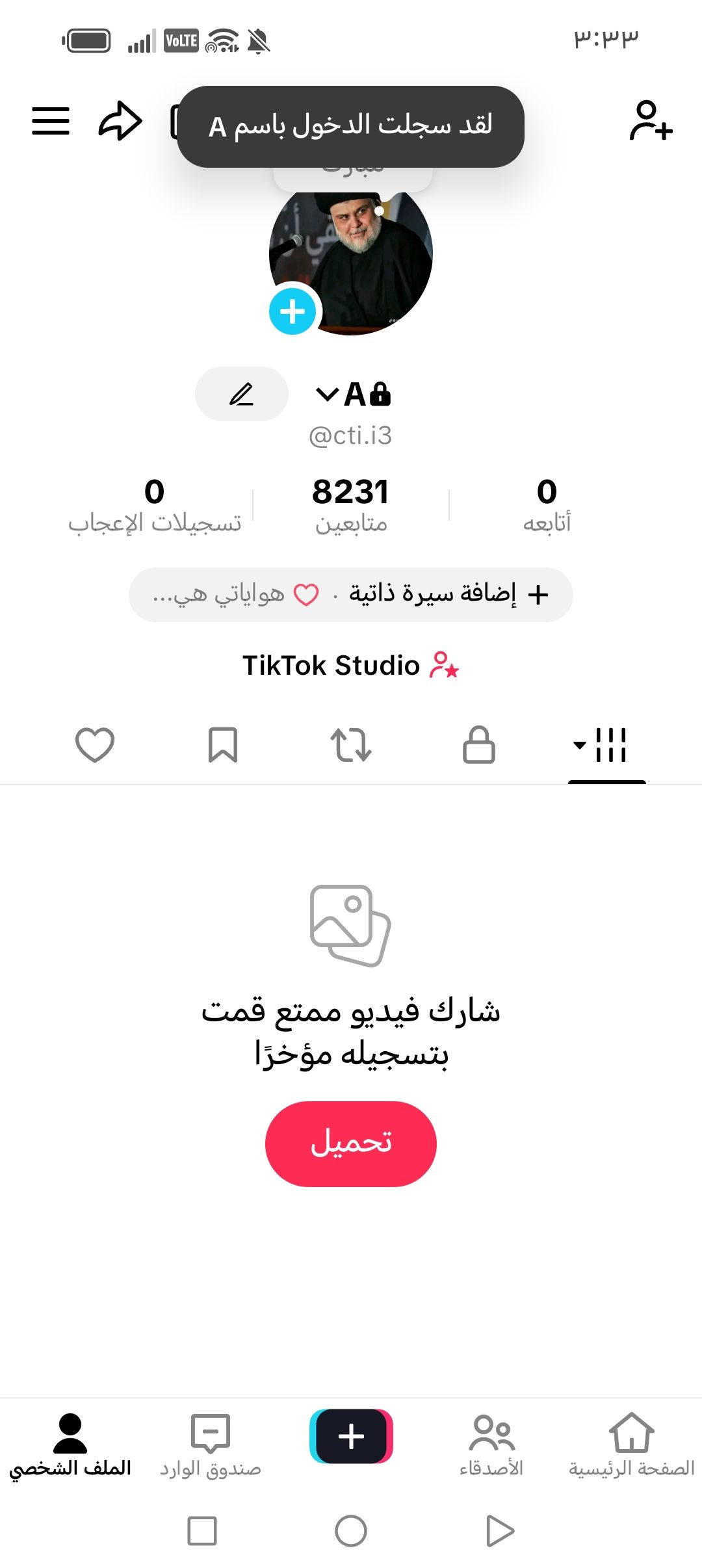
Task: Select the posts grid tab
Action: pos(606,744)
